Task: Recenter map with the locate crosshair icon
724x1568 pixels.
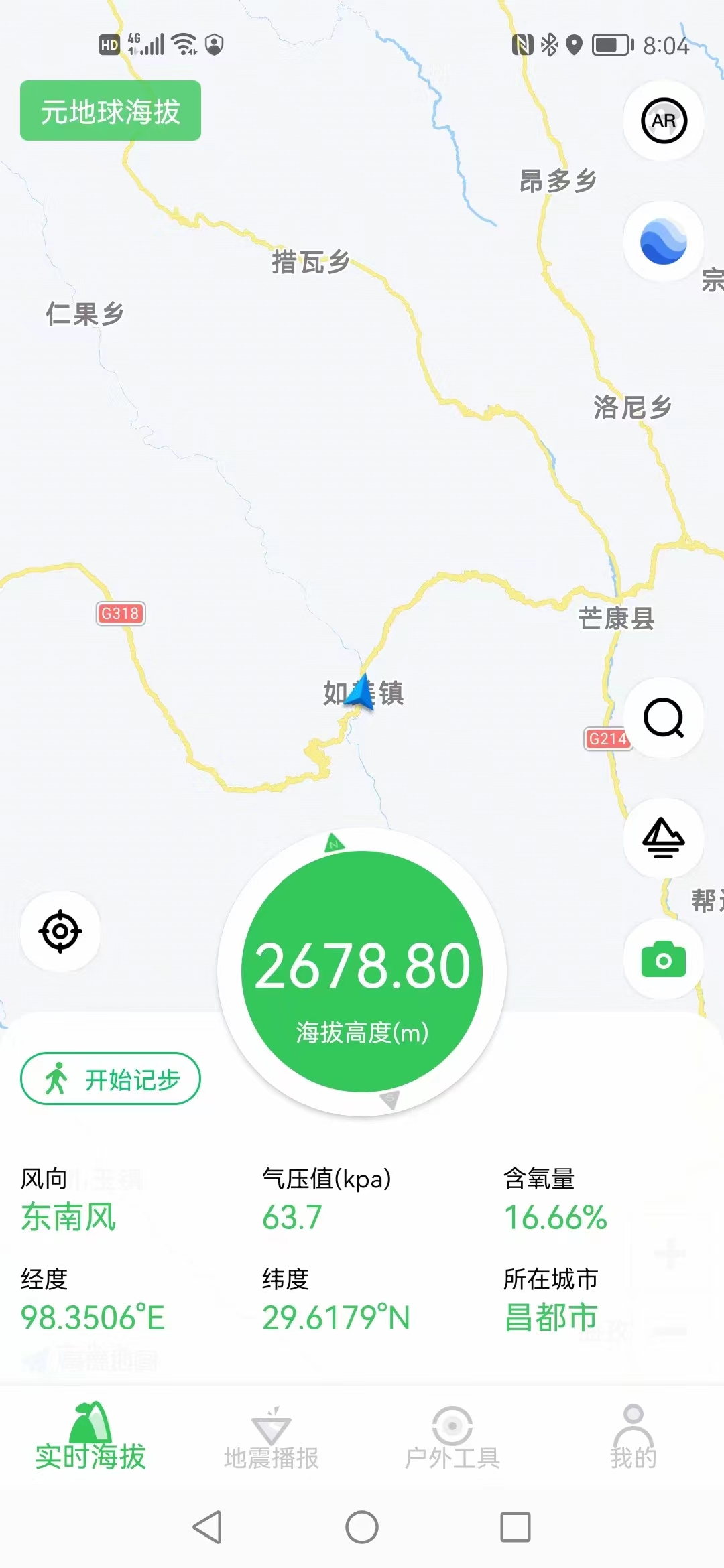Action: pos(59,931)
